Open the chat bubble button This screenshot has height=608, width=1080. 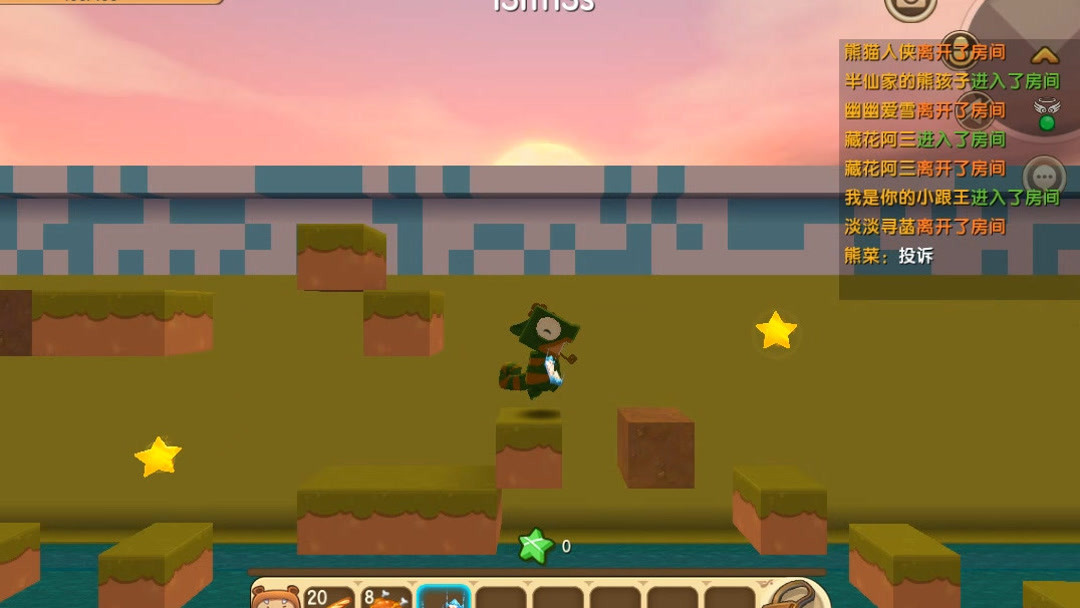coord(1045,178)
